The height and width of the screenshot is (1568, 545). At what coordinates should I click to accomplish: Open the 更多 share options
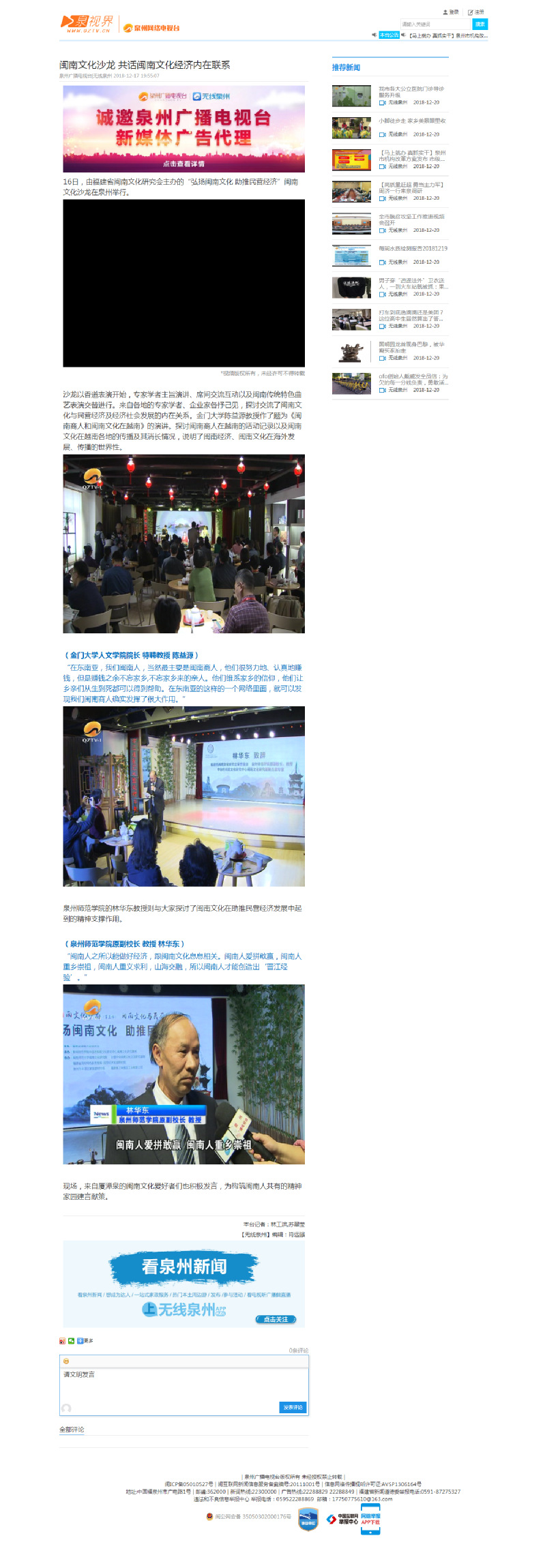pyautogui.click(x=85, y=1340)
